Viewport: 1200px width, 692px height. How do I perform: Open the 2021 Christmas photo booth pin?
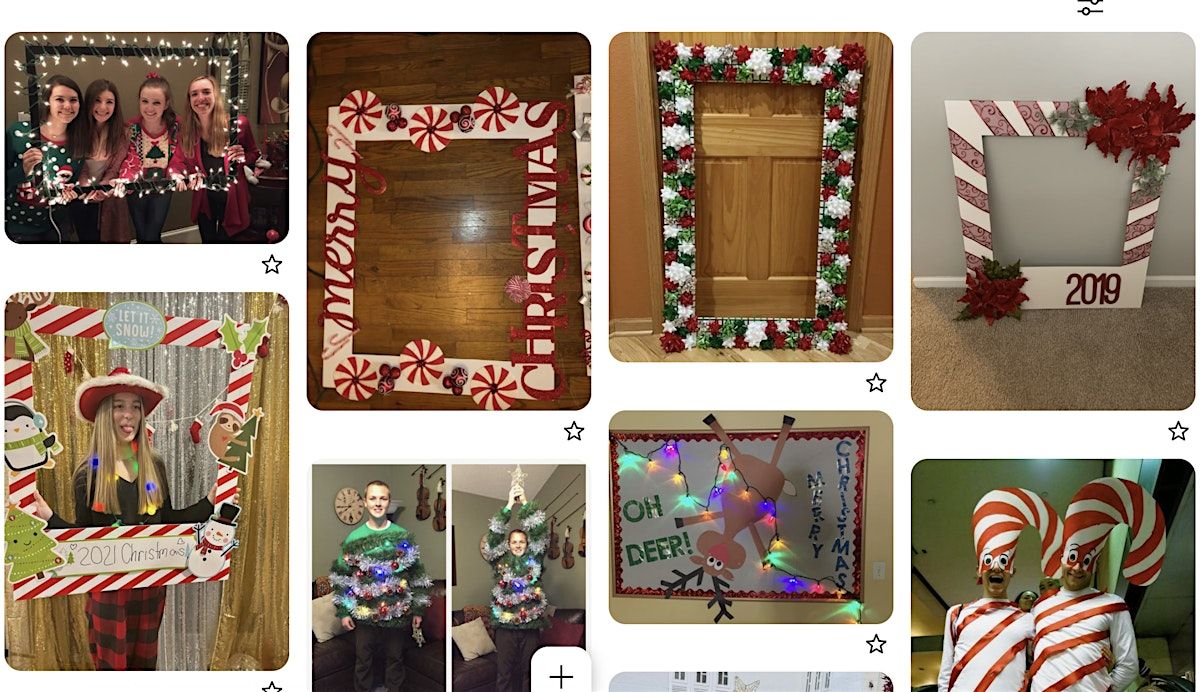click(x=147, y=481)
